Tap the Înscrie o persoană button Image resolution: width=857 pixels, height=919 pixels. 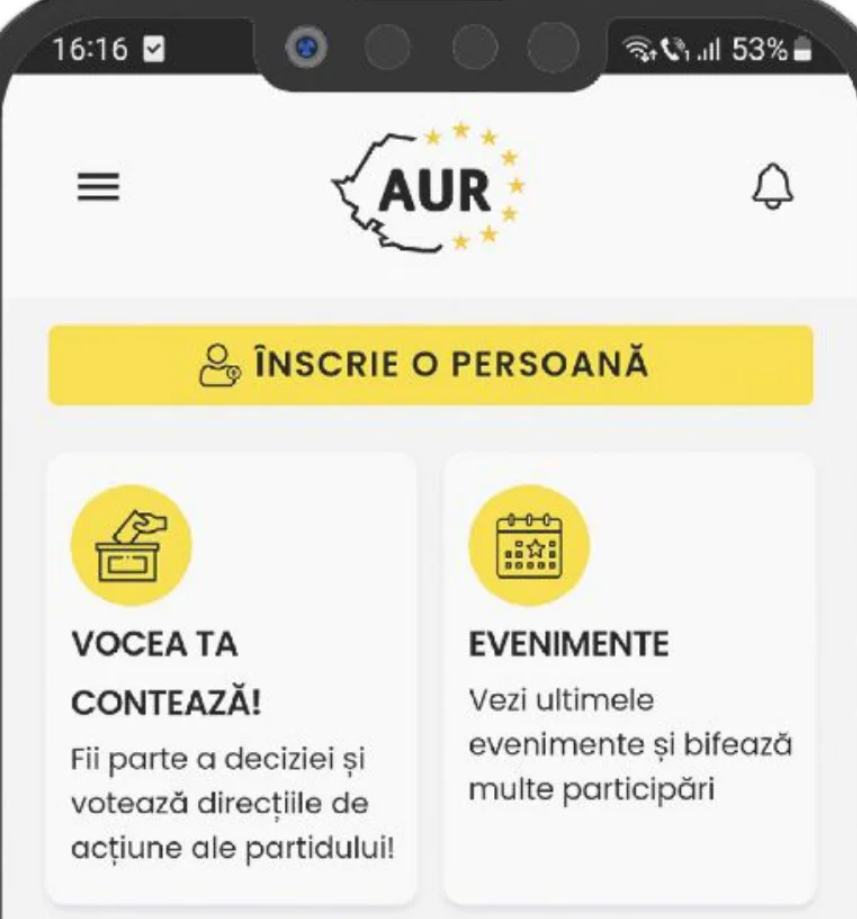(x=430, y=365)
